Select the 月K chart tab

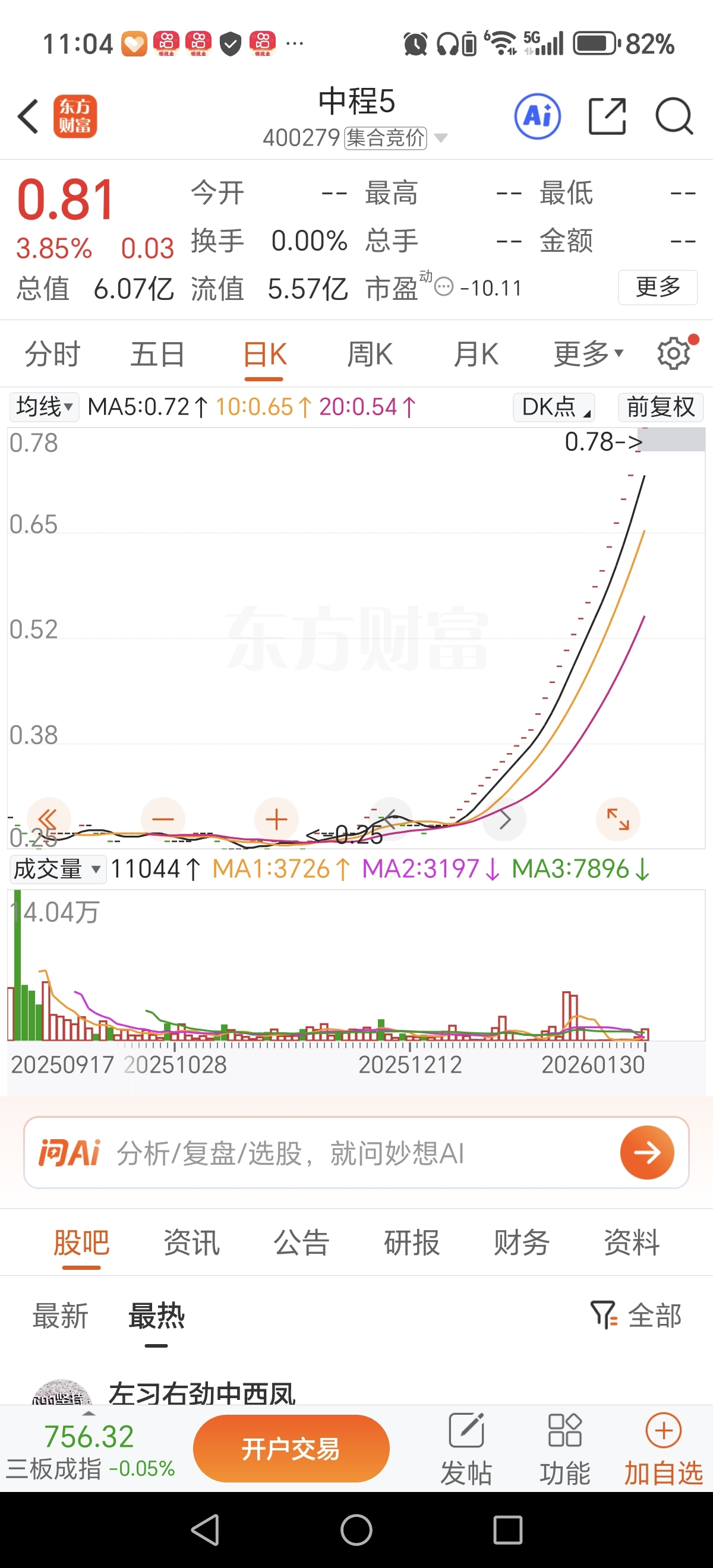click(x=475, y=354)
